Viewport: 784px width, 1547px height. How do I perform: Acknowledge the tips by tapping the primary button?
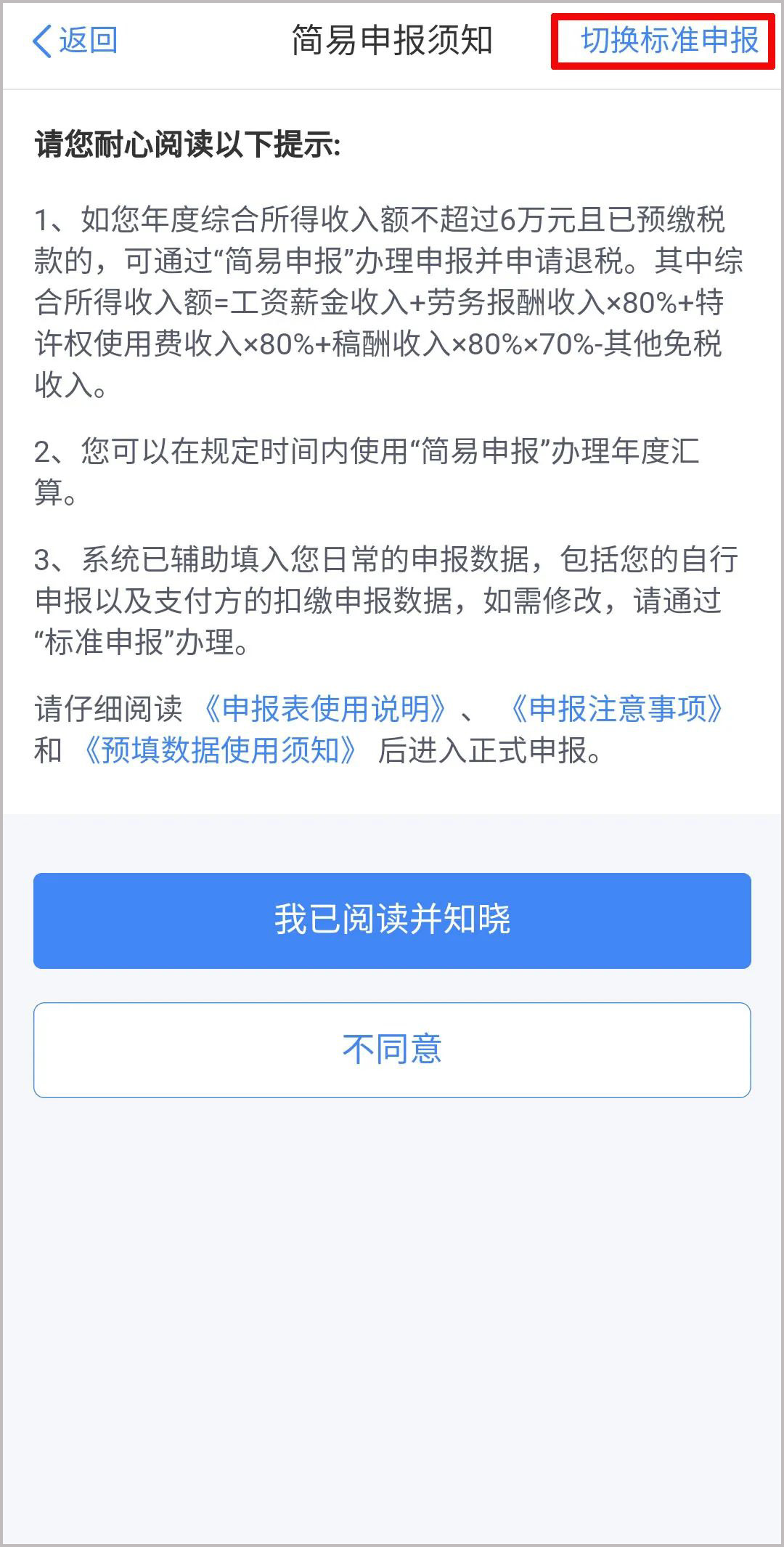[392, 919]
